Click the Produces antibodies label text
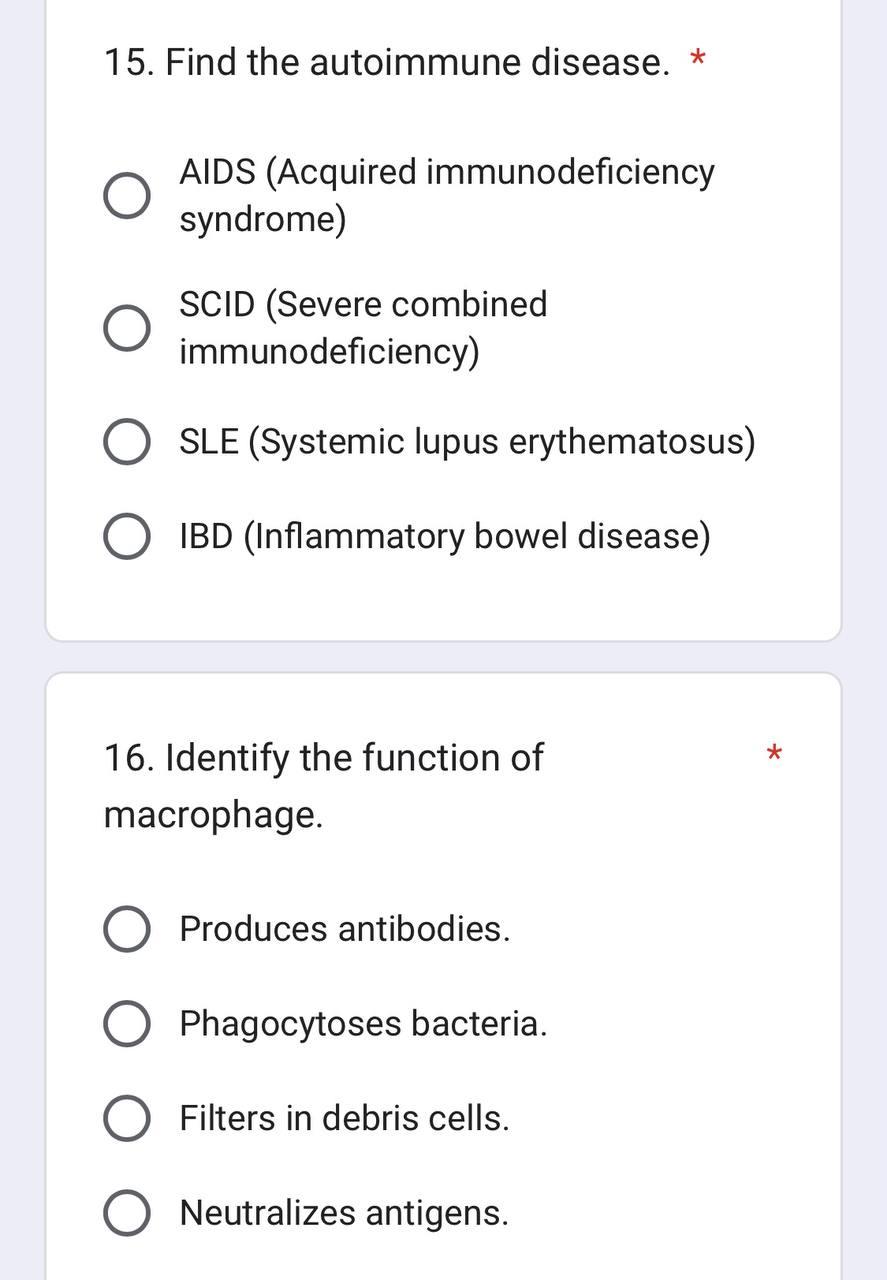The image size is (887, 1280). [344, 928]
